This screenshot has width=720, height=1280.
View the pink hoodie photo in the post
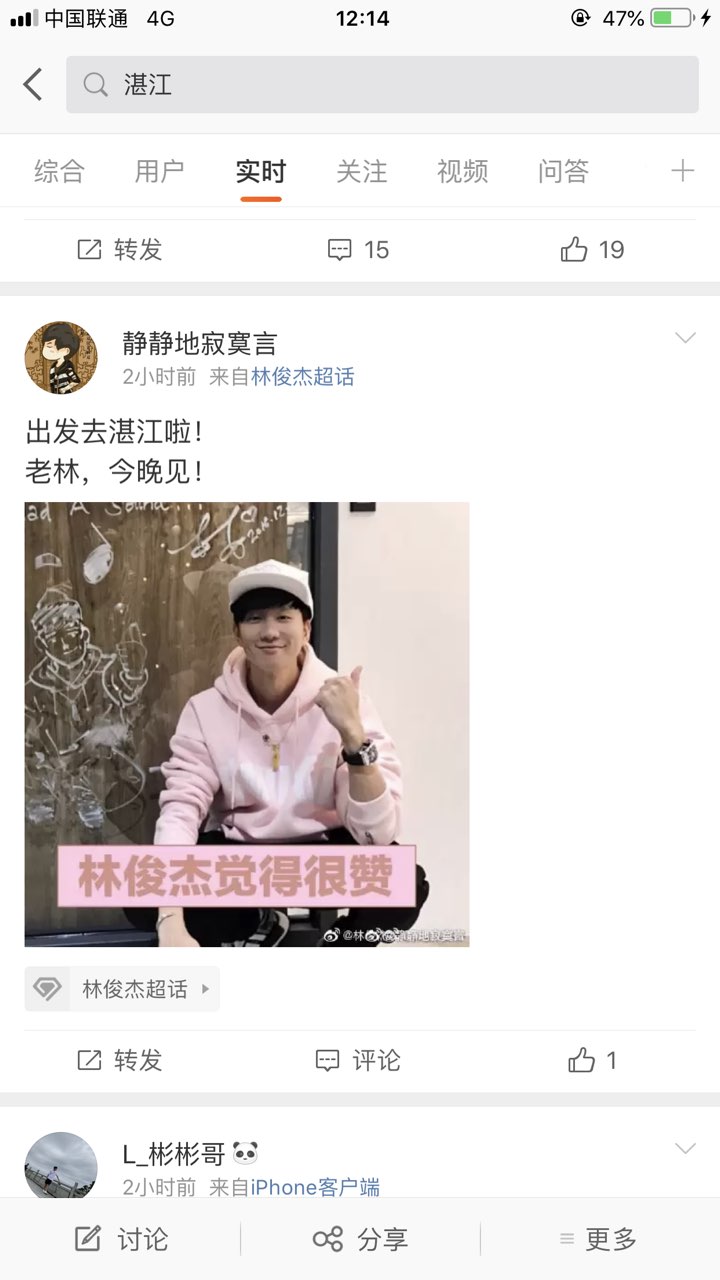pos(247,724)
